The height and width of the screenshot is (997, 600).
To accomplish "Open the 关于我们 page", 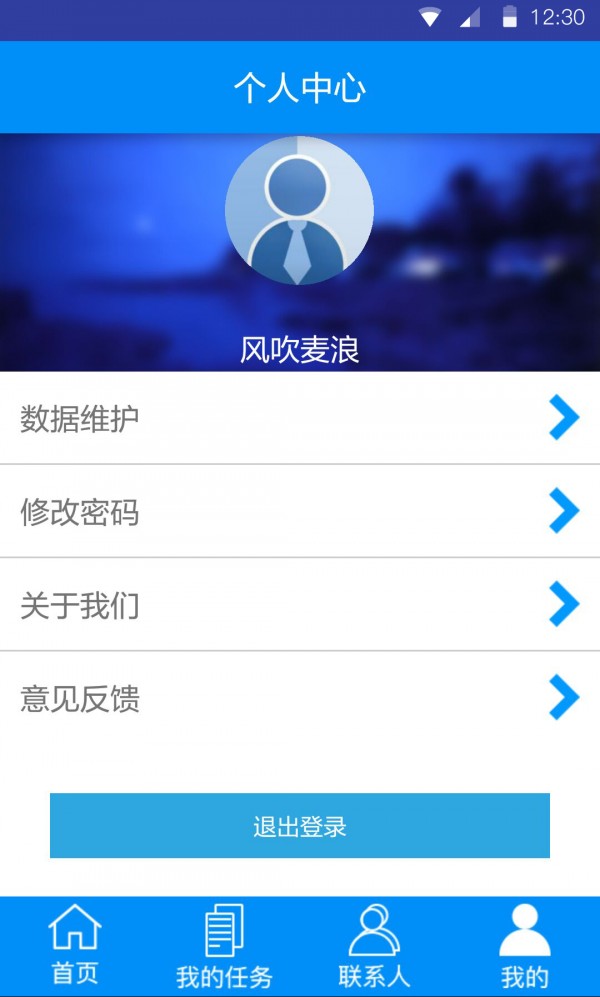I will 300,605.
